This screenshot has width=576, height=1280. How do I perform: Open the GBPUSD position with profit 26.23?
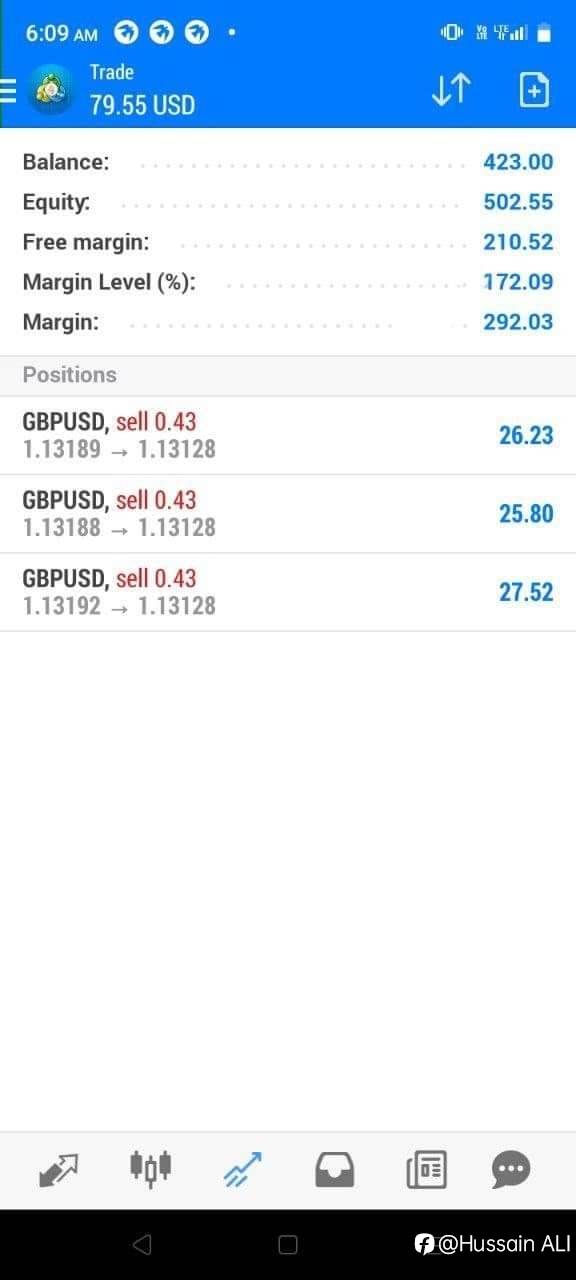pyautogui.click(x=288, y=435)
